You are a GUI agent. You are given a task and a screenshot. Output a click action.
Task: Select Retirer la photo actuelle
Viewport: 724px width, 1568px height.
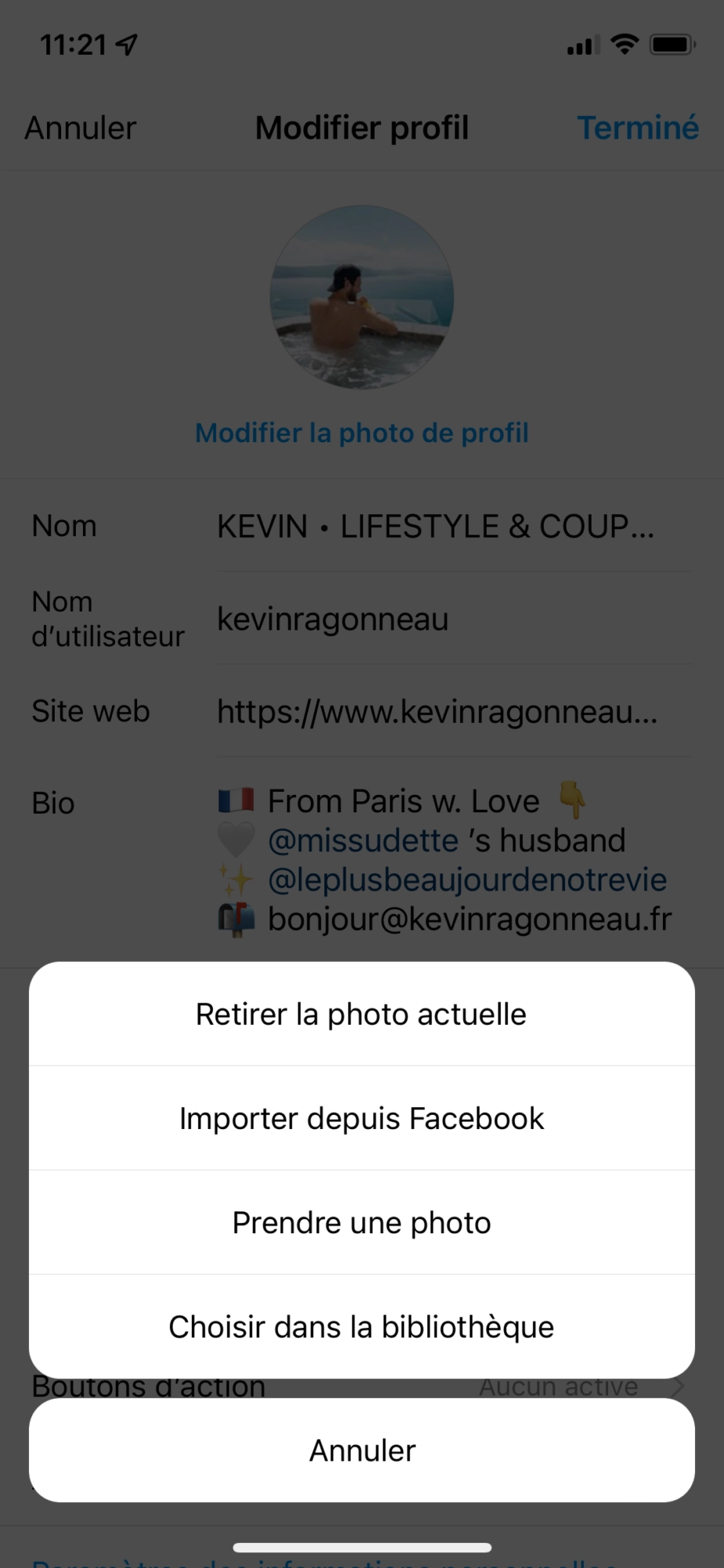361,1014
